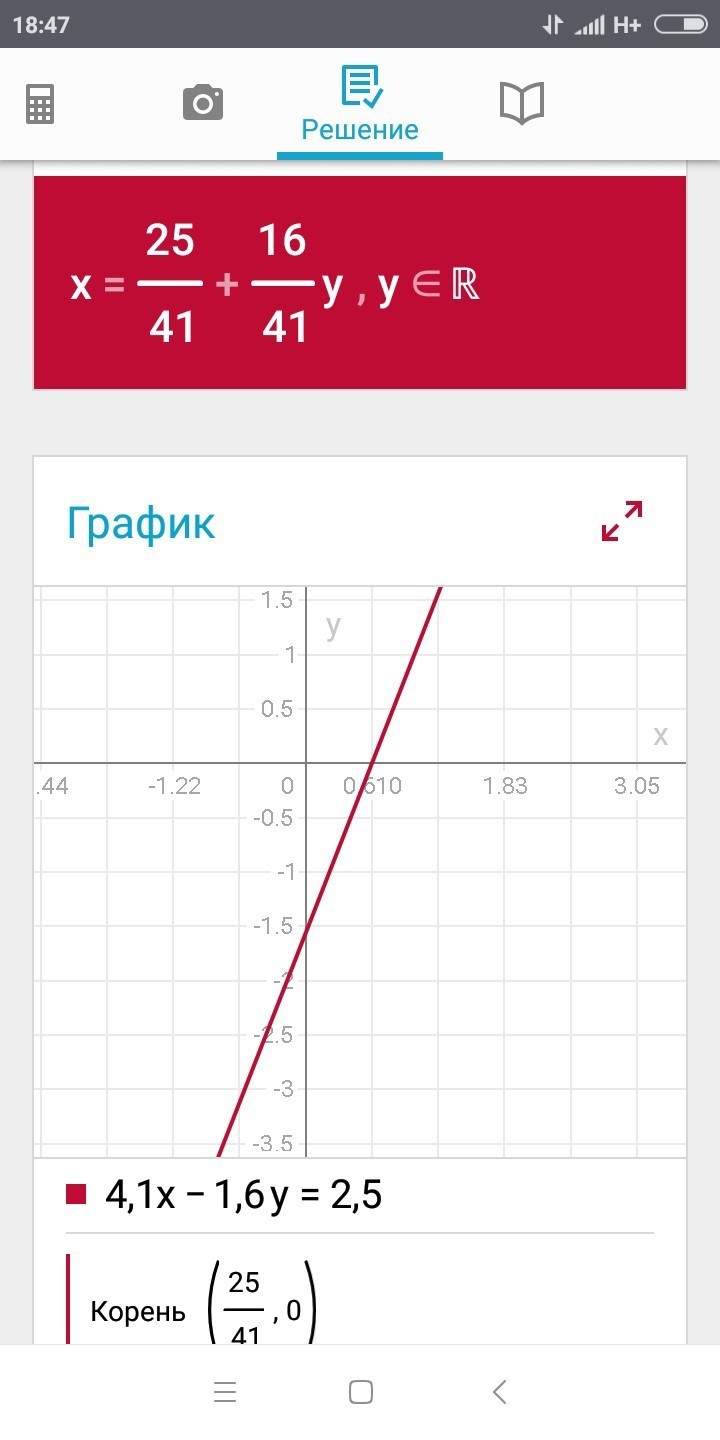Select the Решение tab
This screenshot has width=720, height=1440.
pyautogui.click(x=360, y=105)
